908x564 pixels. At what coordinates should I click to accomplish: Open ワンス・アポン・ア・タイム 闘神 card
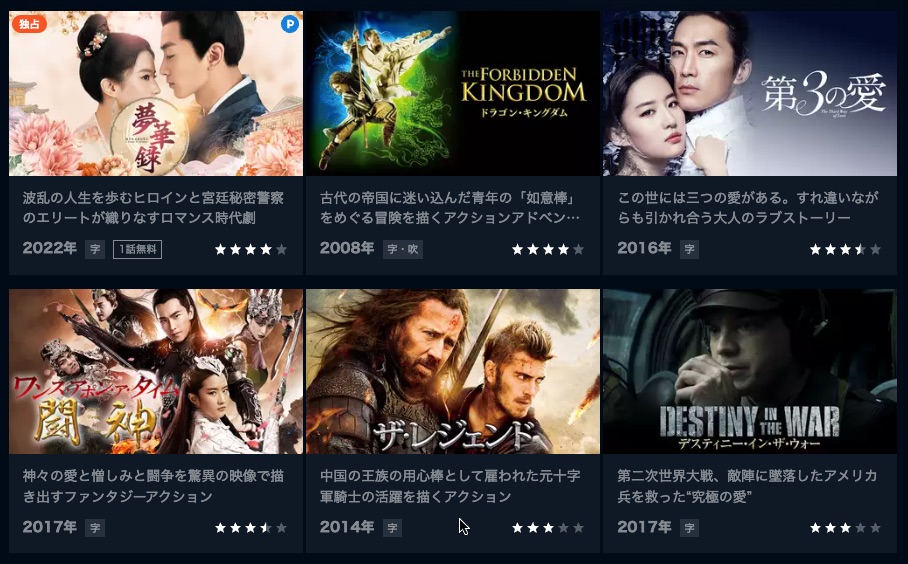coord(155,372)
